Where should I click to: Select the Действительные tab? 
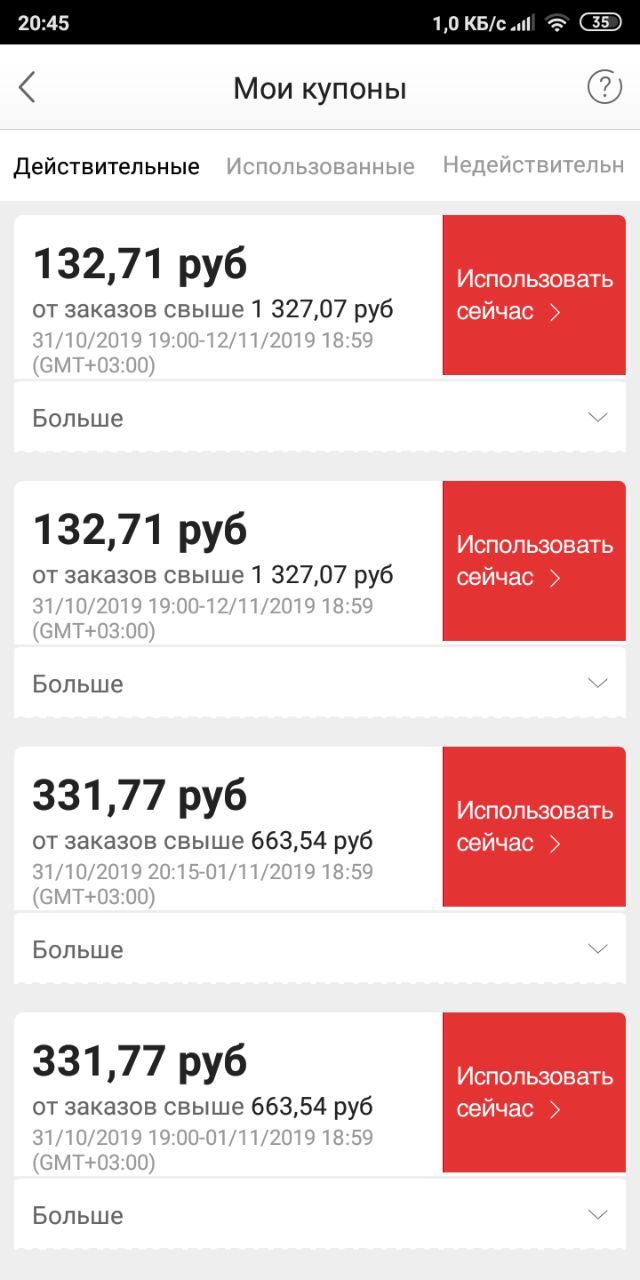point(106,166)
